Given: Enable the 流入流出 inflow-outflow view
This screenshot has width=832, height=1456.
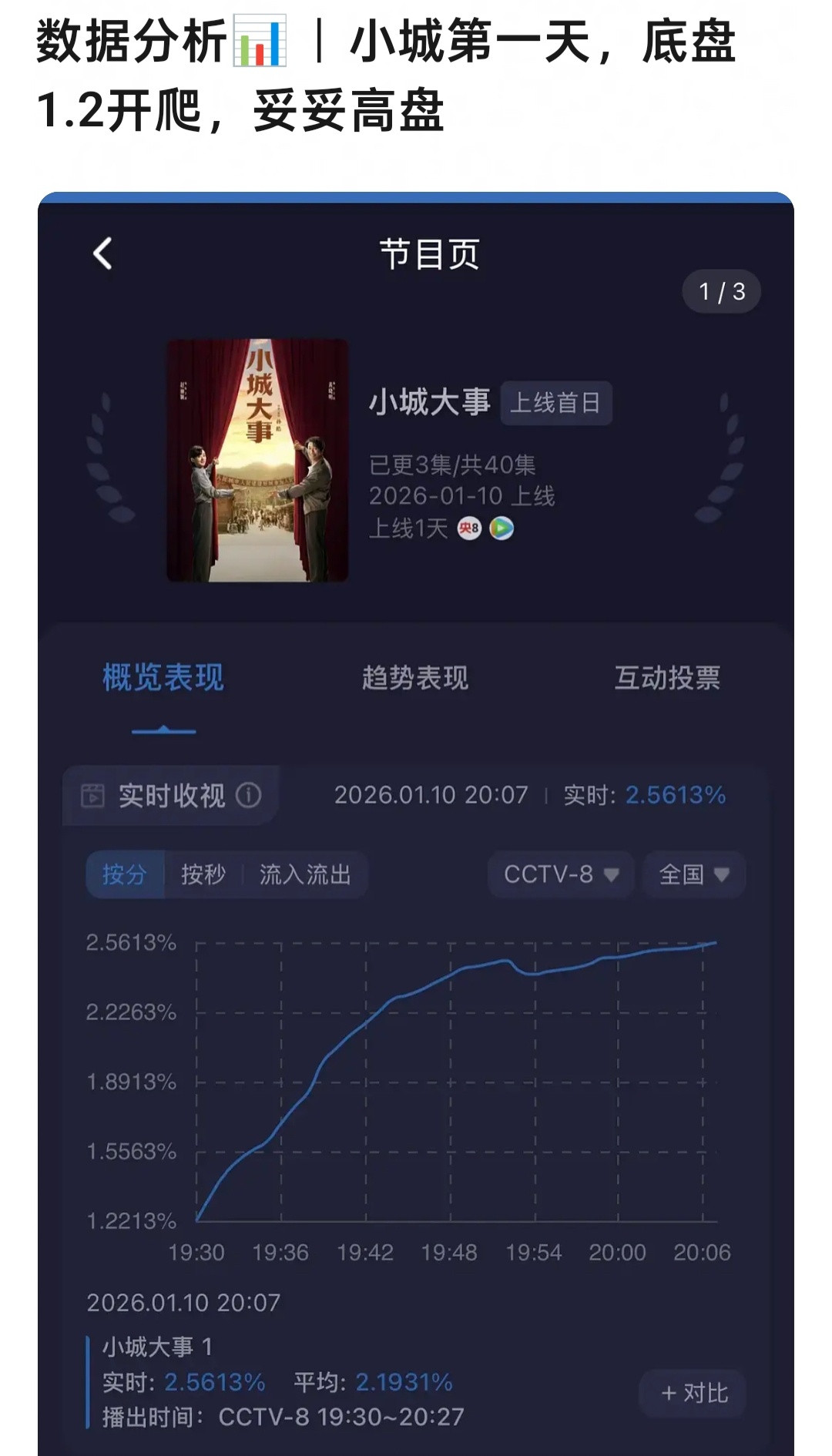Looking at the screenshot, I should pyautogui.click(x=305, y=874).
